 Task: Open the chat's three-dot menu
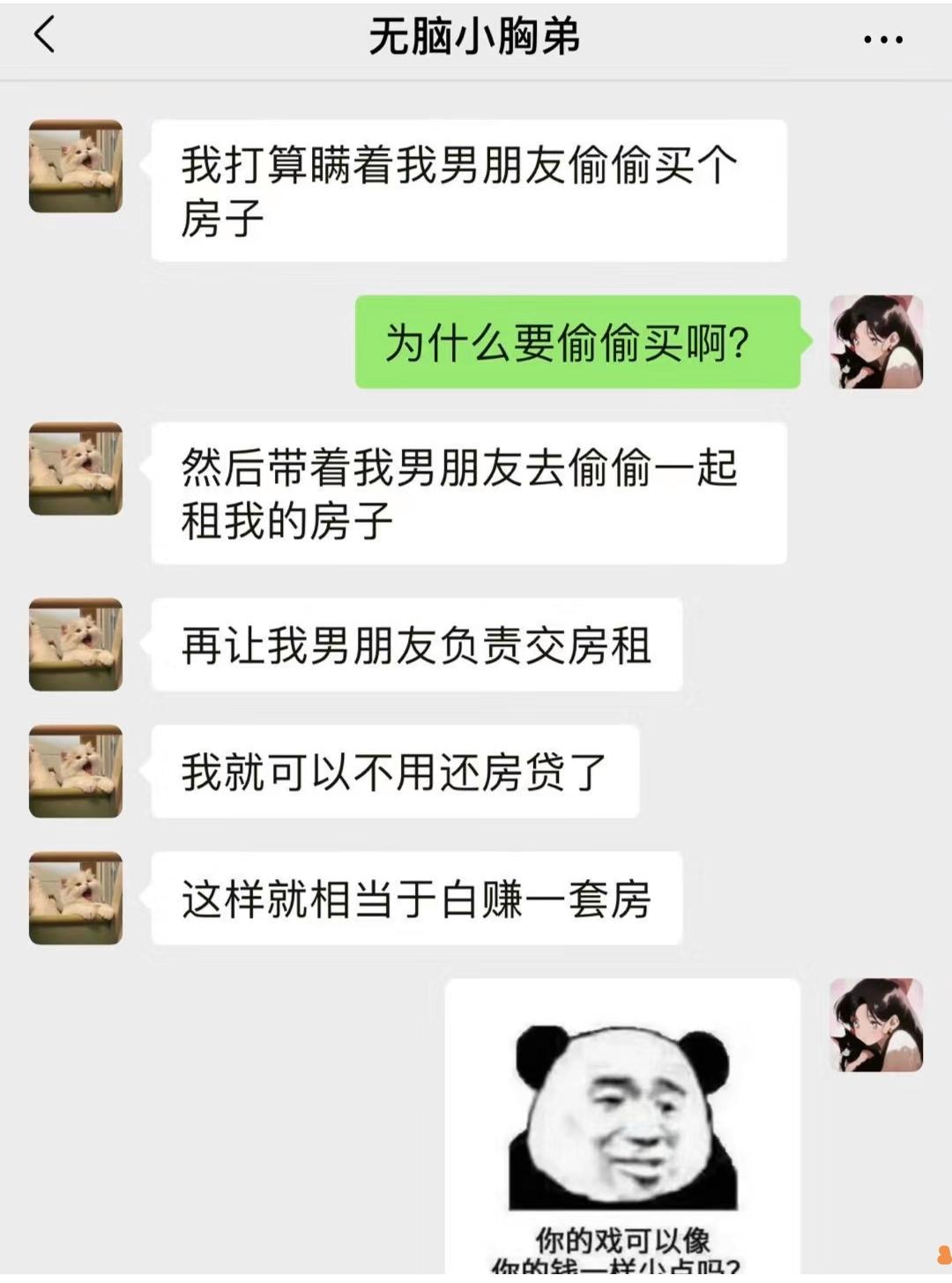pyautogui.click(x=882, y=40)
